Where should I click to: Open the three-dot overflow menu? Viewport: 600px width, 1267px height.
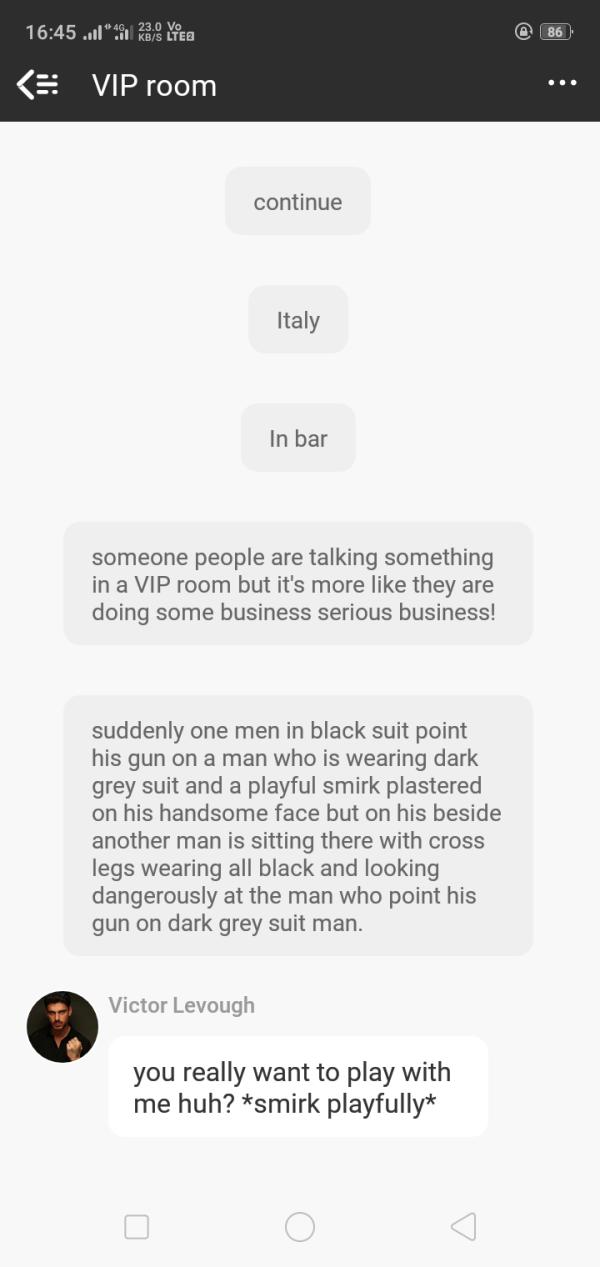click(x=562, y=84)
